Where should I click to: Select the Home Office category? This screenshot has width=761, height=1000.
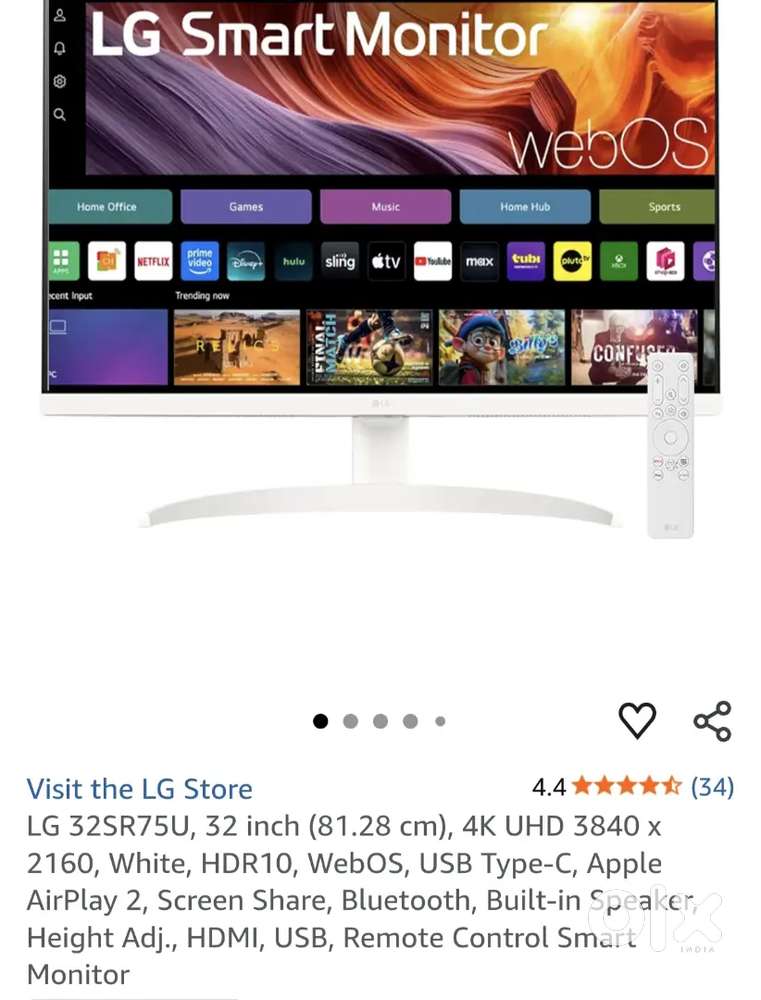pyautogui.click(x=109, y=206)
